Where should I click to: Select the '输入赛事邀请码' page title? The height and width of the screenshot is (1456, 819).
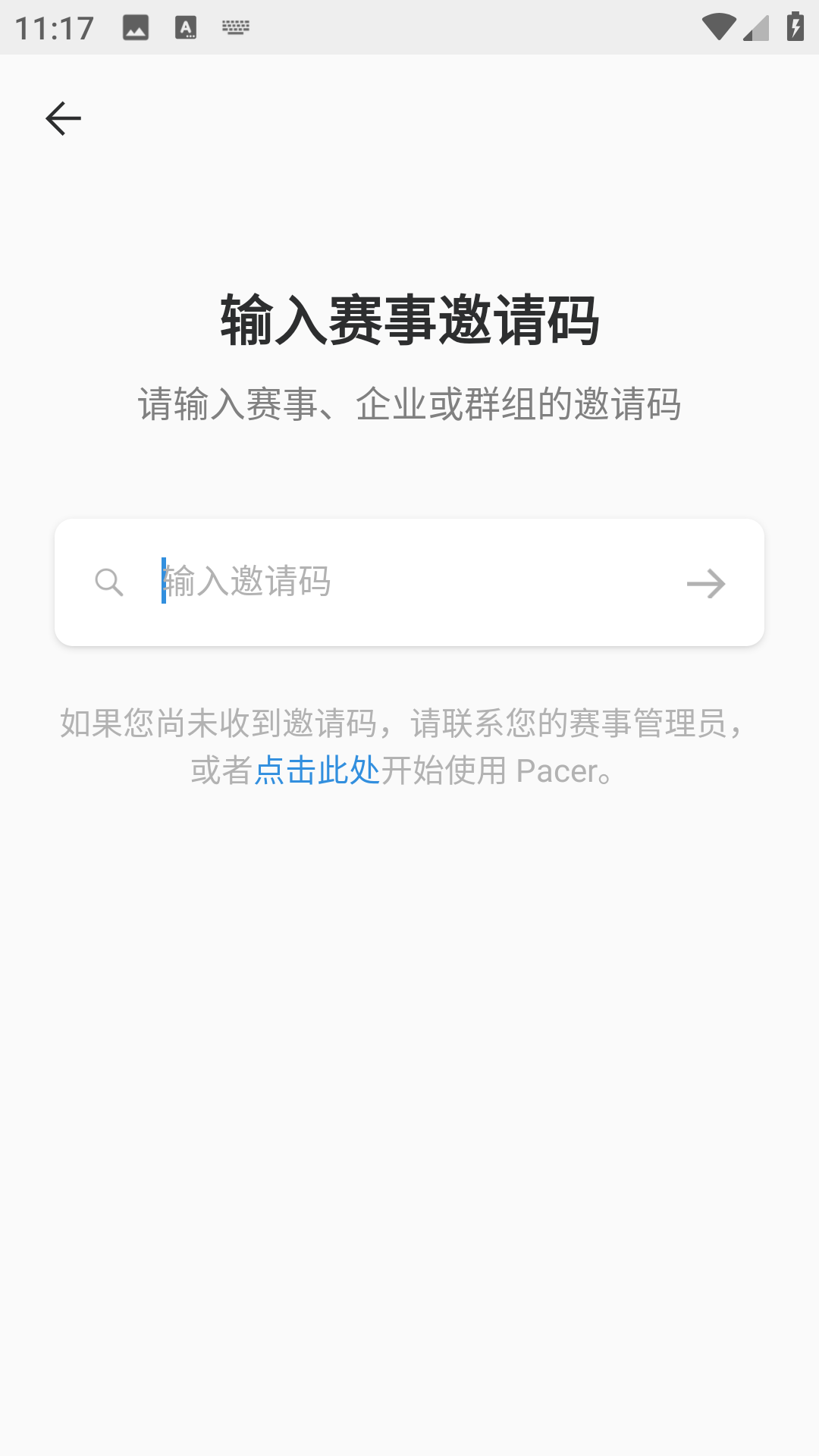409,318
